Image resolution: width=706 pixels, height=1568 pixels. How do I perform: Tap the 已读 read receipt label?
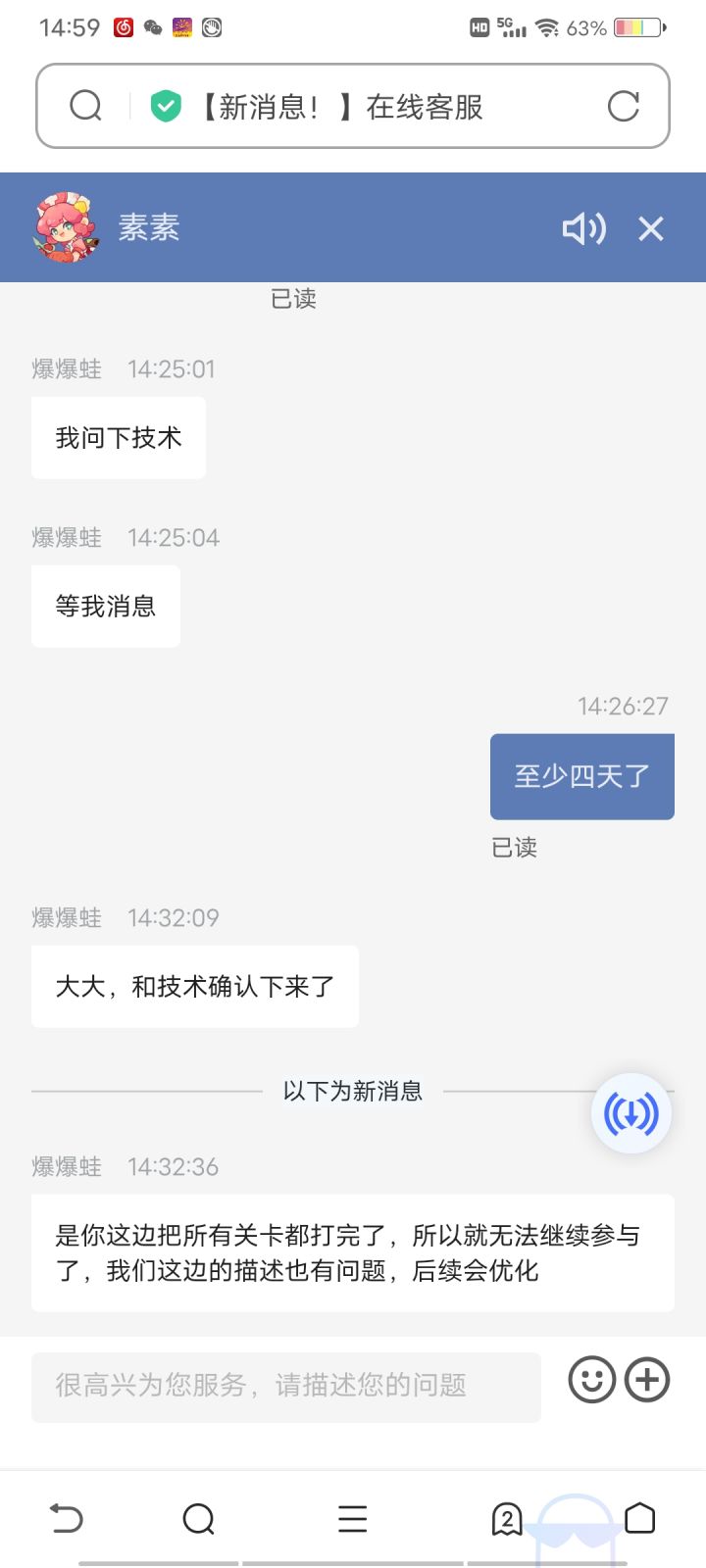tap(514, 847)
